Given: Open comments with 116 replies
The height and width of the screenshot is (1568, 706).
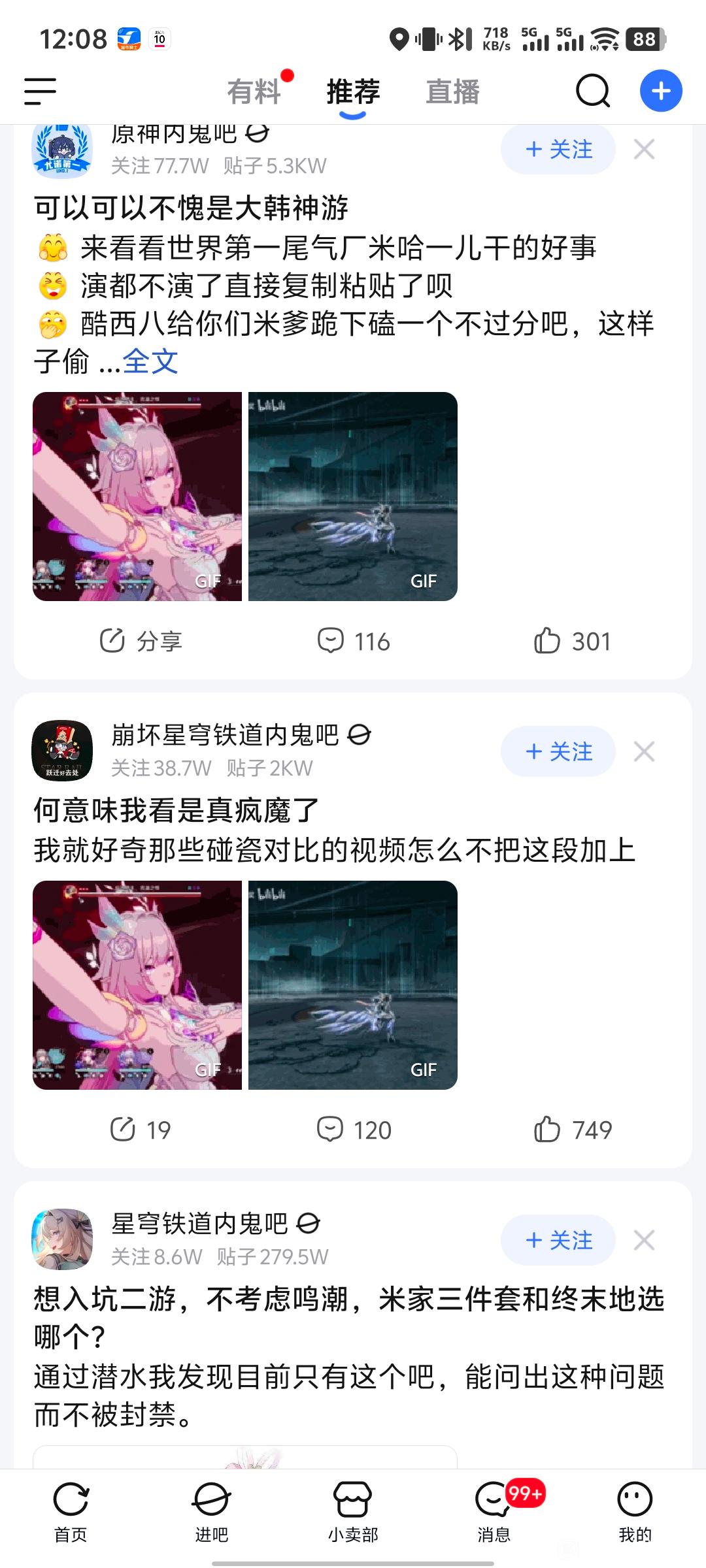Looking at the screenshot, I should (353, 641).
